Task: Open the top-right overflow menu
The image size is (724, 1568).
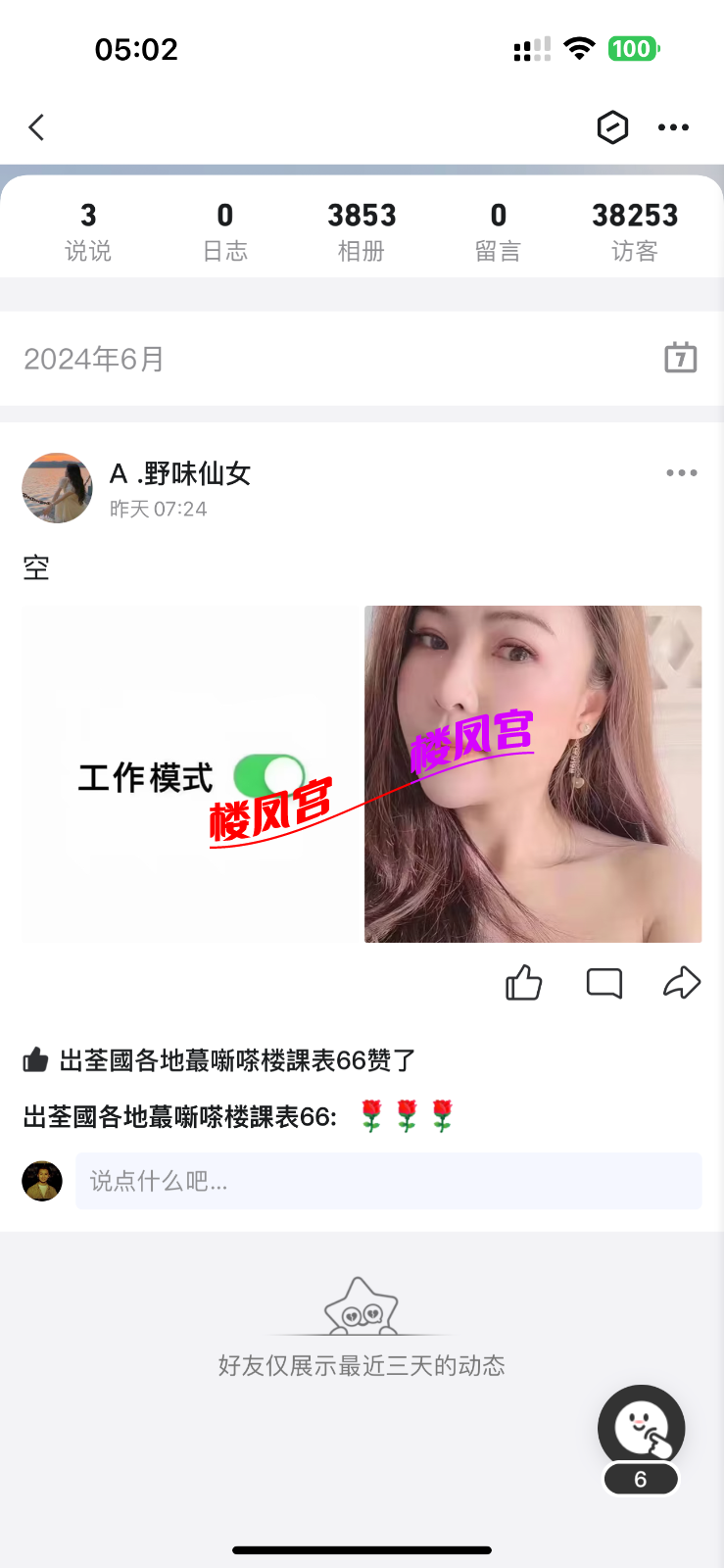Action: coord(673,127)
